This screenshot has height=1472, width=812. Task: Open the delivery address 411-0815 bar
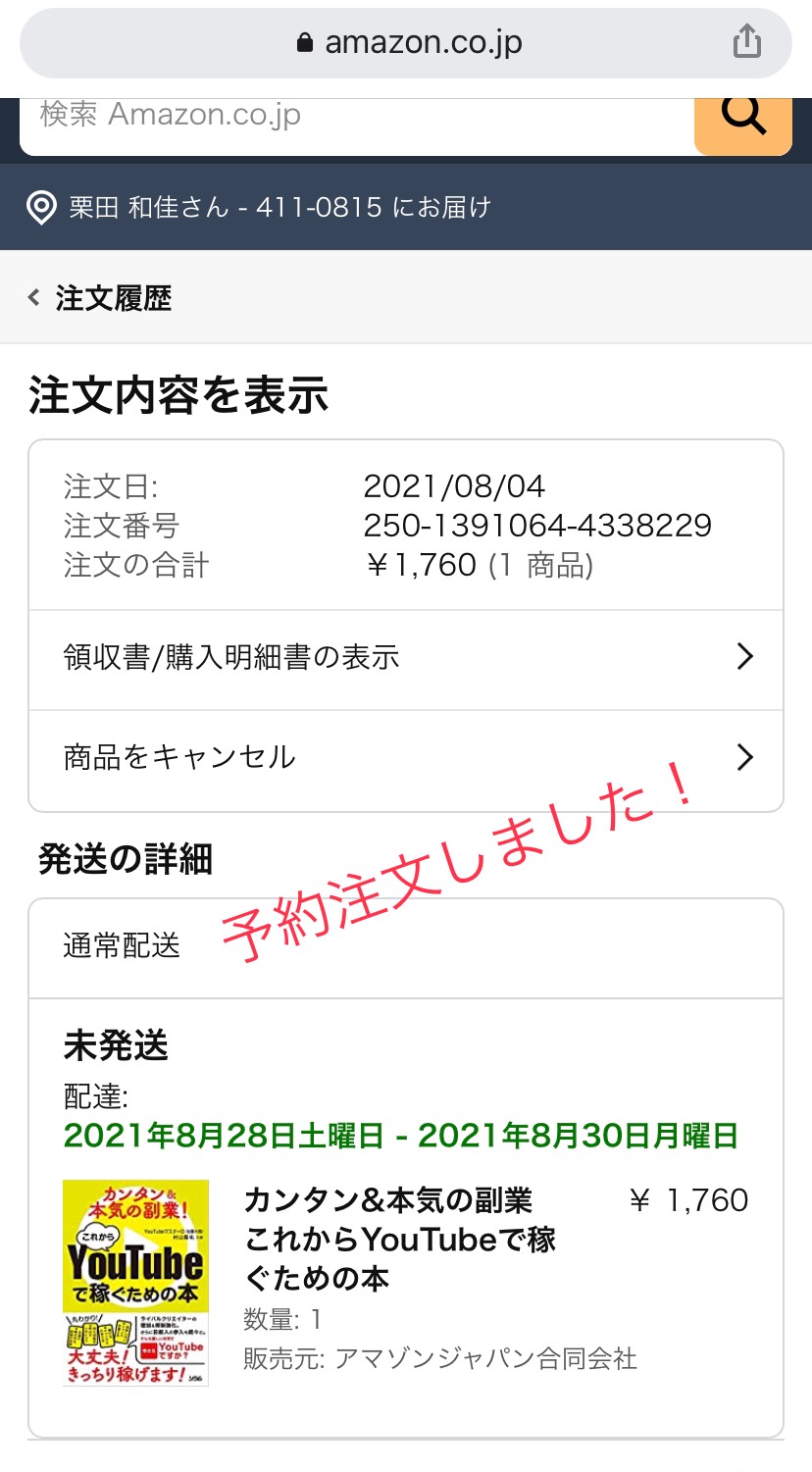(406, 207)
